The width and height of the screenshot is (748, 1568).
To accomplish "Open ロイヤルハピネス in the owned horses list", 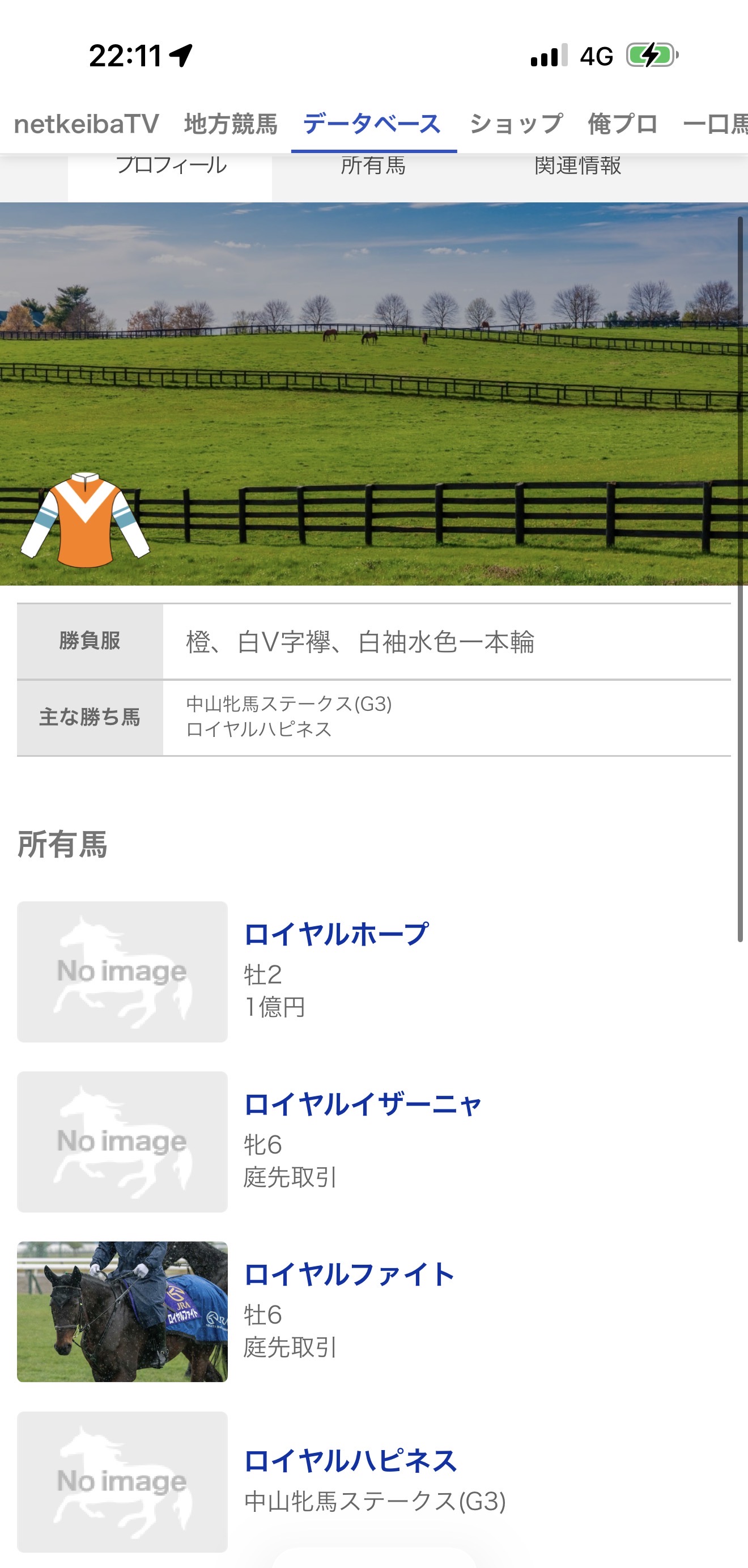I will point(350,1461).
